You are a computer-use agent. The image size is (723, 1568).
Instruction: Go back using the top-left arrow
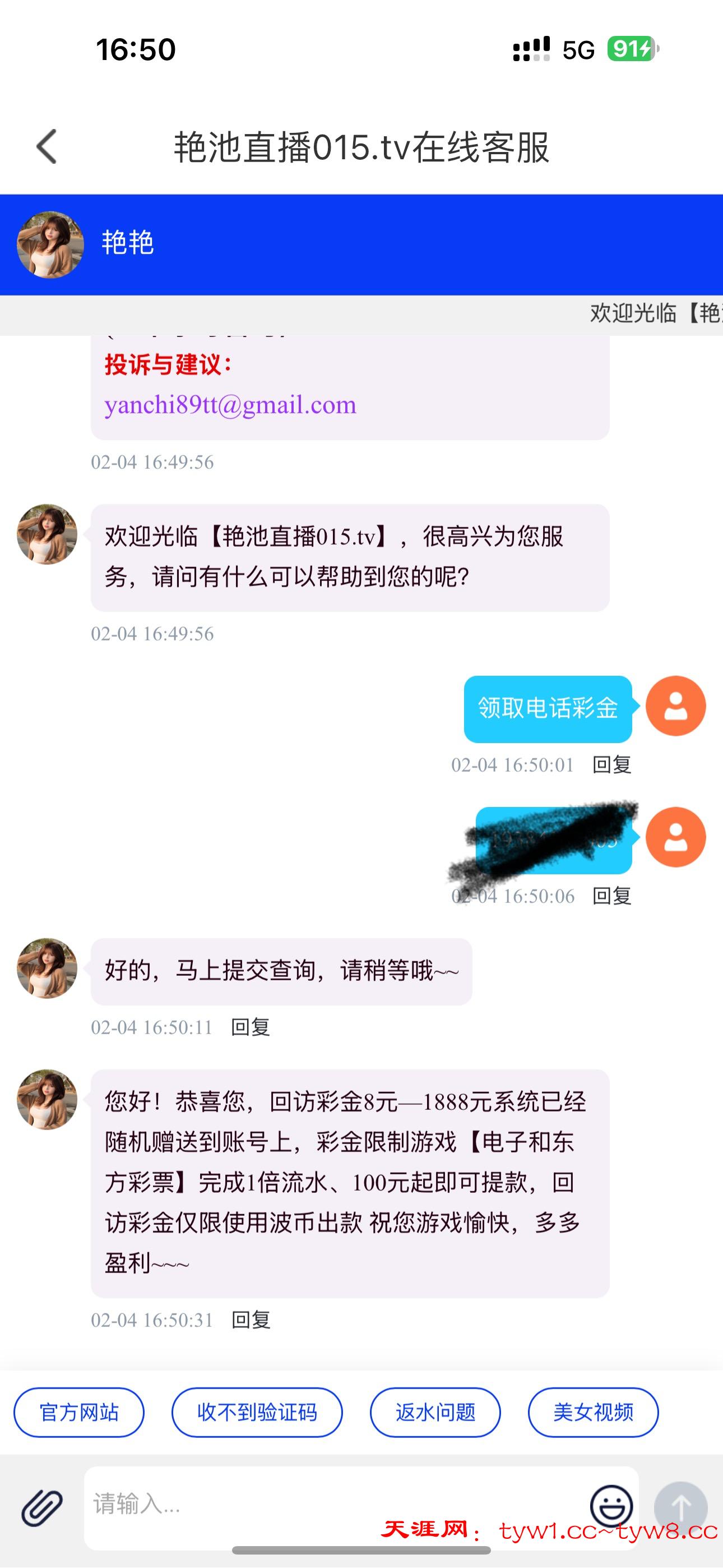[47, 147]
